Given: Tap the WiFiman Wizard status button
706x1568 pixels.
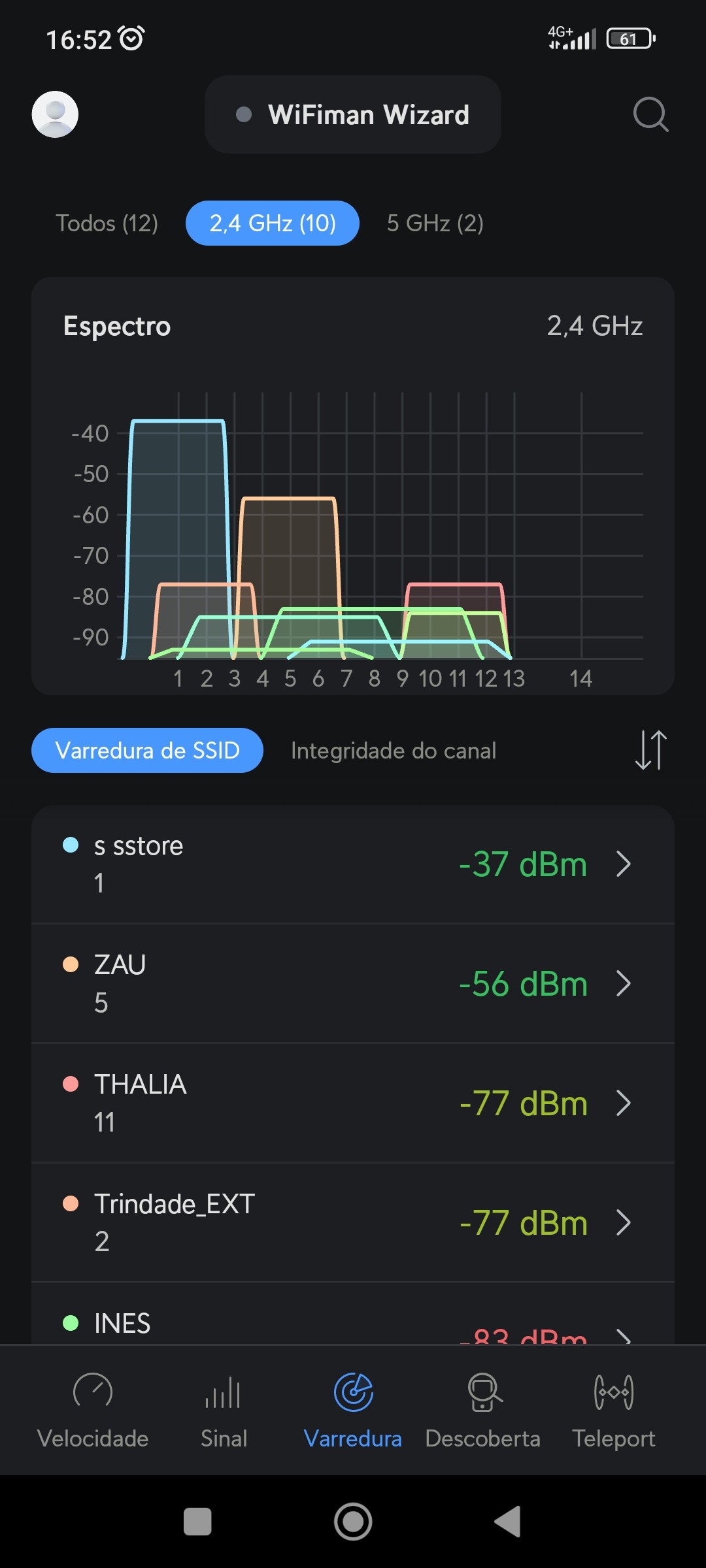Looking at the screenshot, I should click(353, 114).
